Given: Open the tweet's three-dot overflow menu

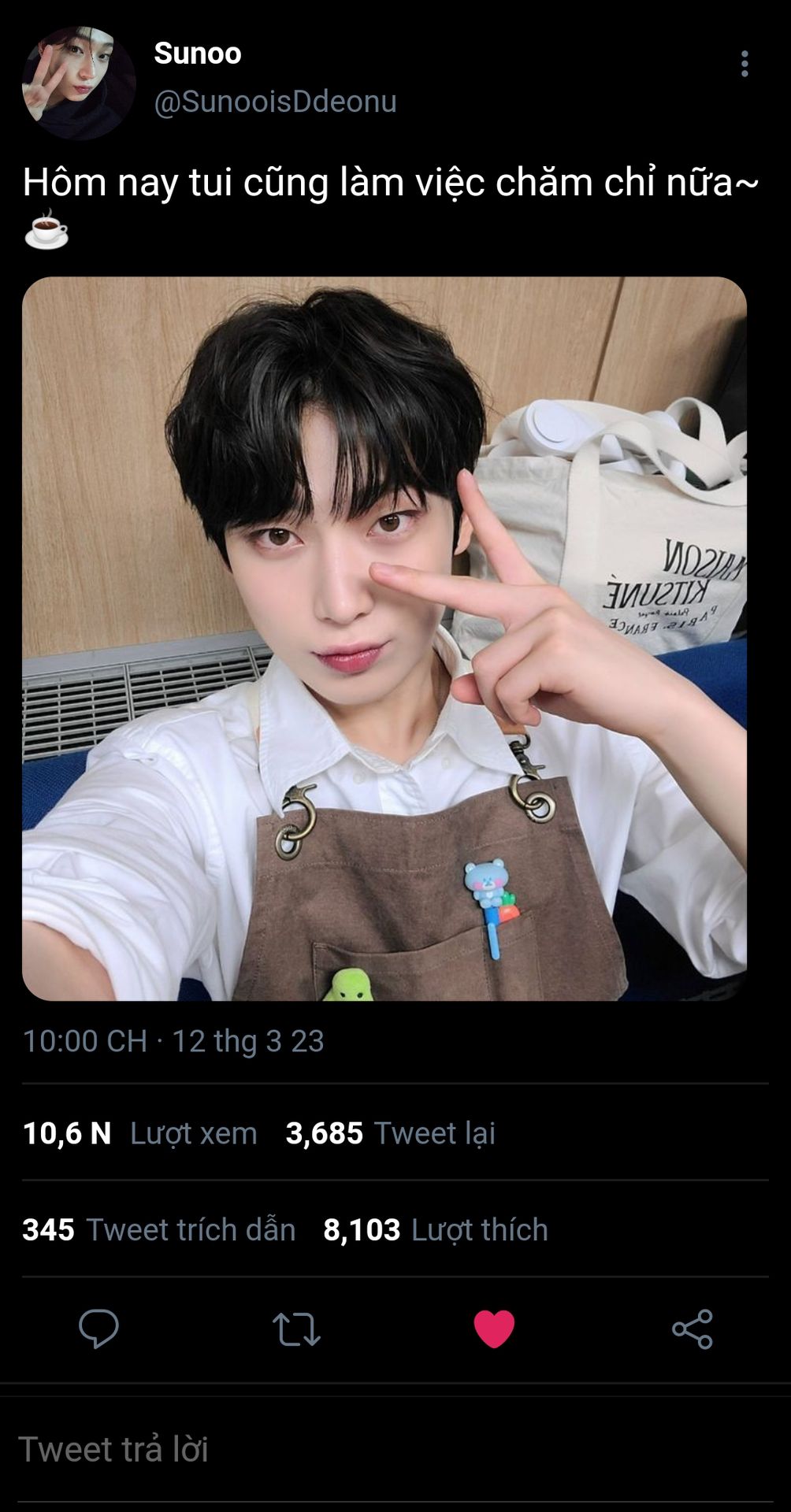Looking at the screenshot, I should pos(745,64).
